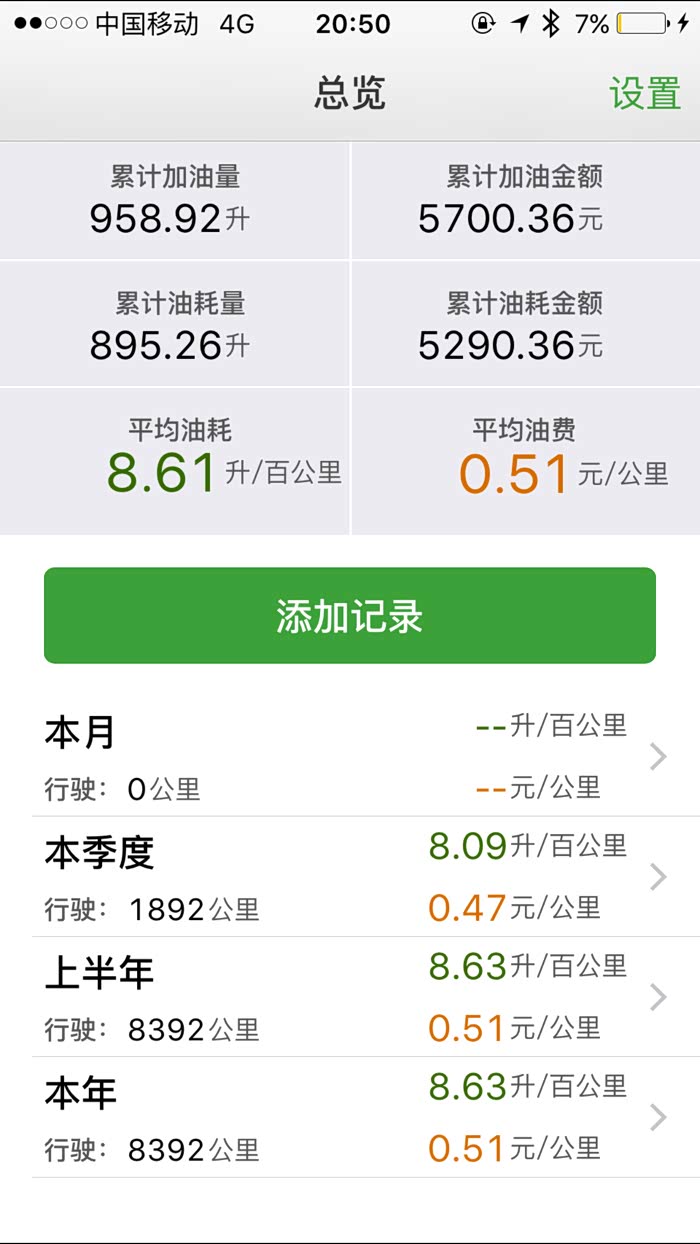Open the 上半年 summary row

(349, 997)
